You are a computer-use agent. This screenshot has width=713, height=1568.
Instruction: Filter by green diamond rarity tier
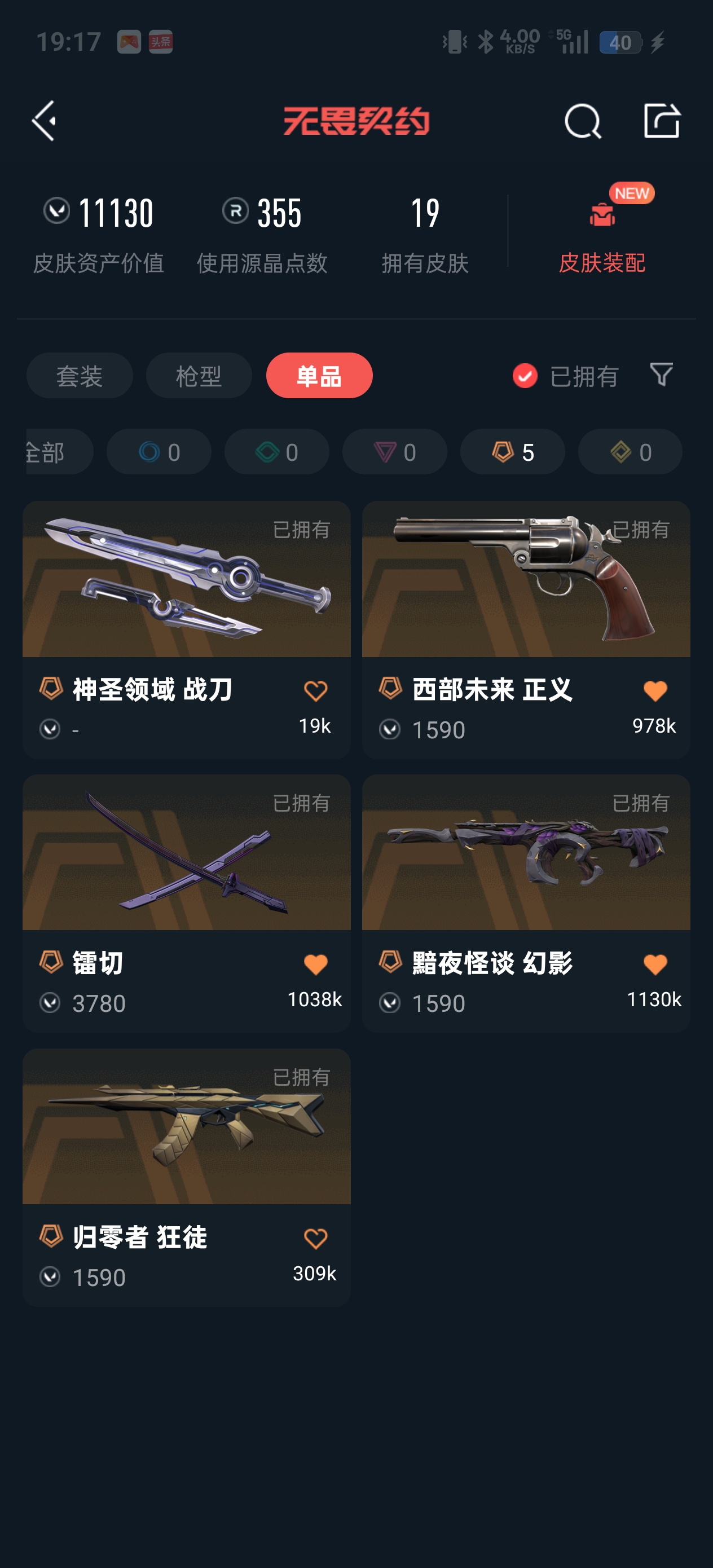276,452
